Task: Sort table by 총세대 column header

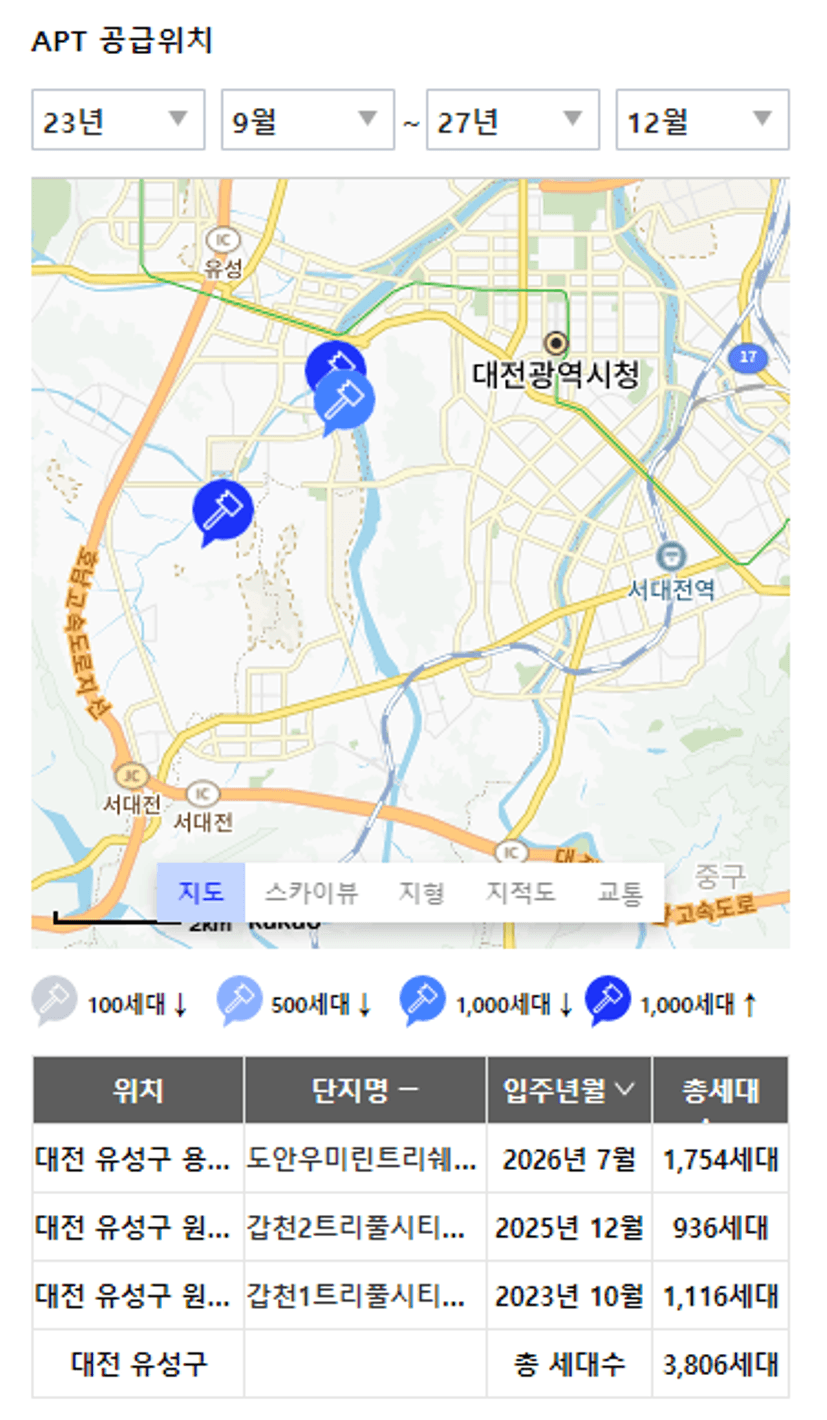Action: [x=720, y=1090]
